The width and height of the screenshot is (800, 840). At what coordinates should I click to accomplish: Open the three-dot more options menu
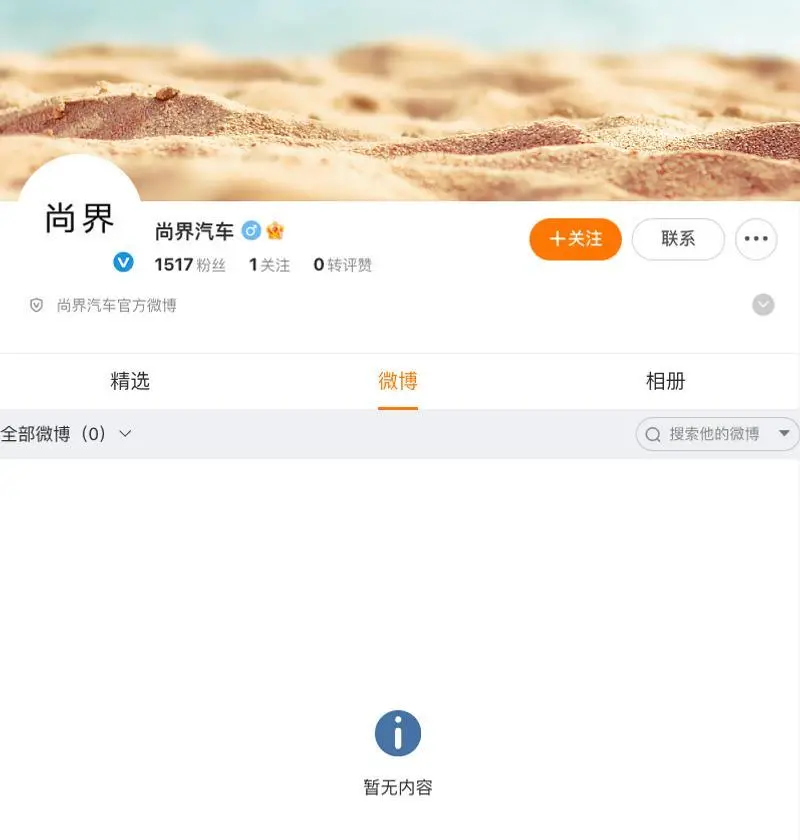756,239
